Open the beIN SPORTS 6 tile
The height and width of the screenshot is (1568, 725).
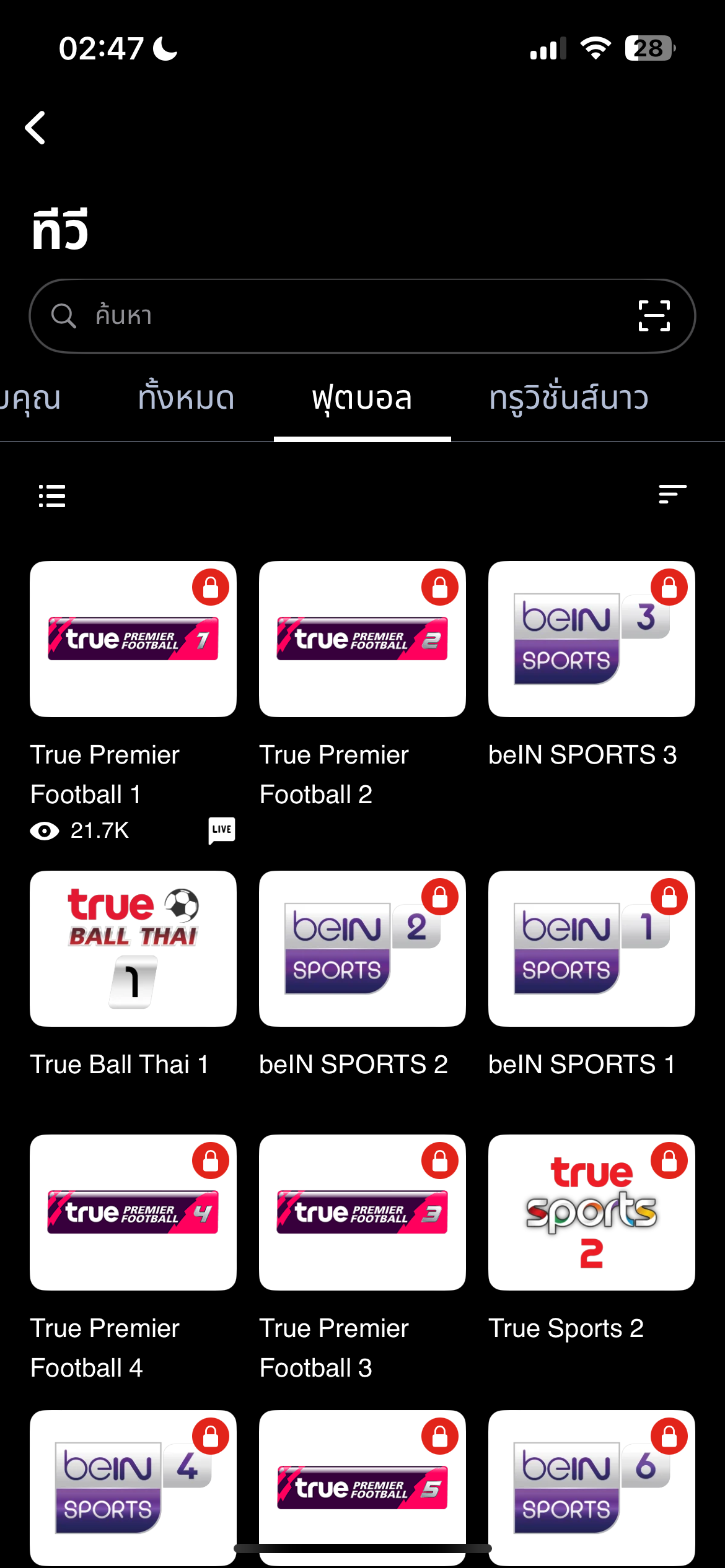pyautogui.click(x=592, y=1488)
